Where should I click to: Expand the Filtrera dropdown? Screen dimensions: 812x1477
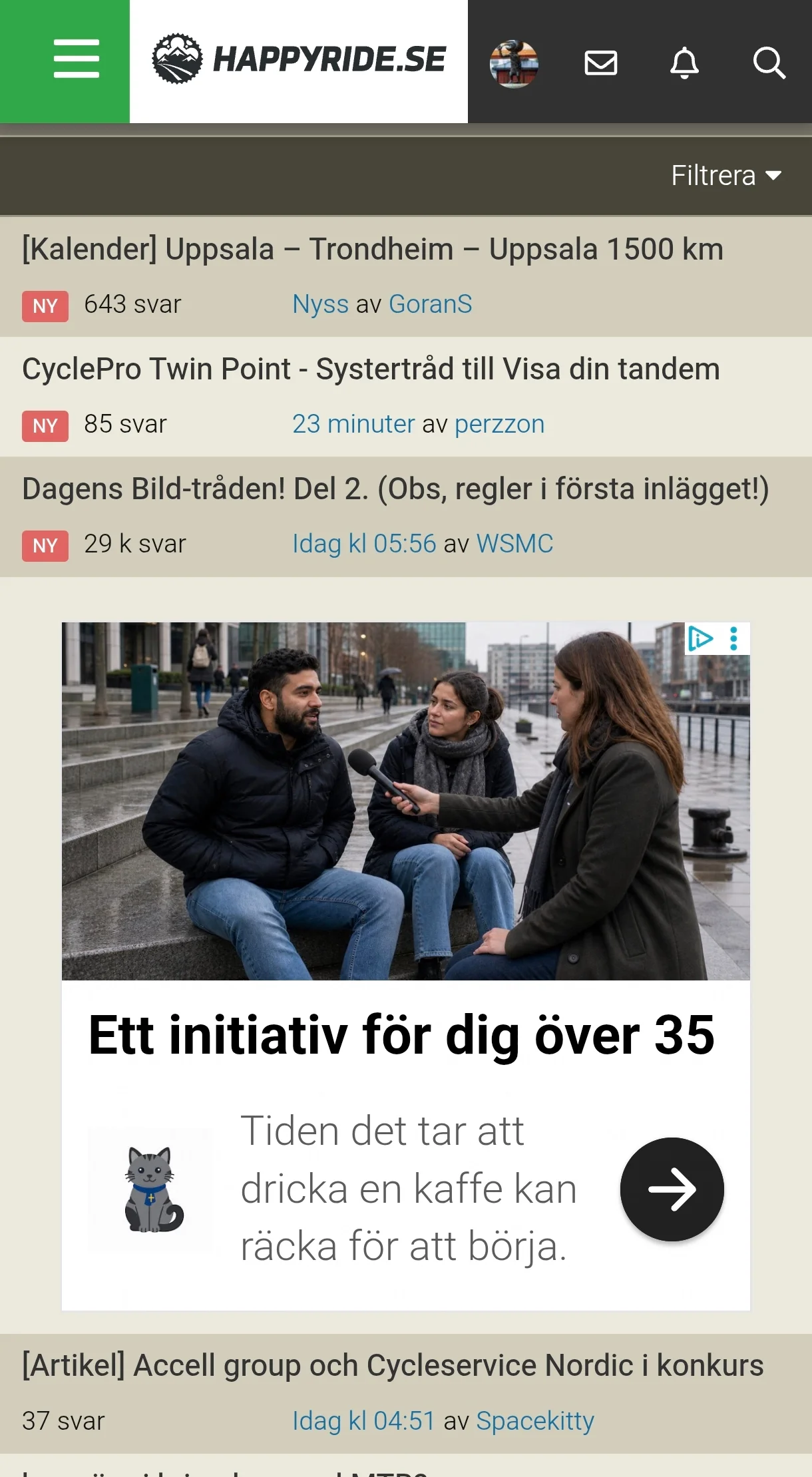[726, 176]
